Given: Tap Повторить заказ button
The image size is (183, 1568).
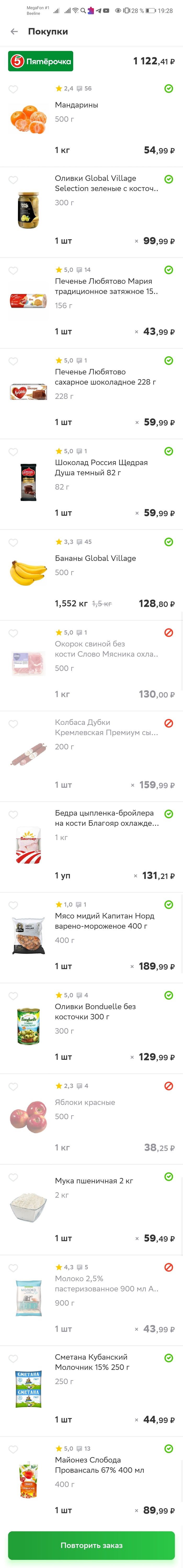Looking at the screenshot, I should tap(91, 1545).
